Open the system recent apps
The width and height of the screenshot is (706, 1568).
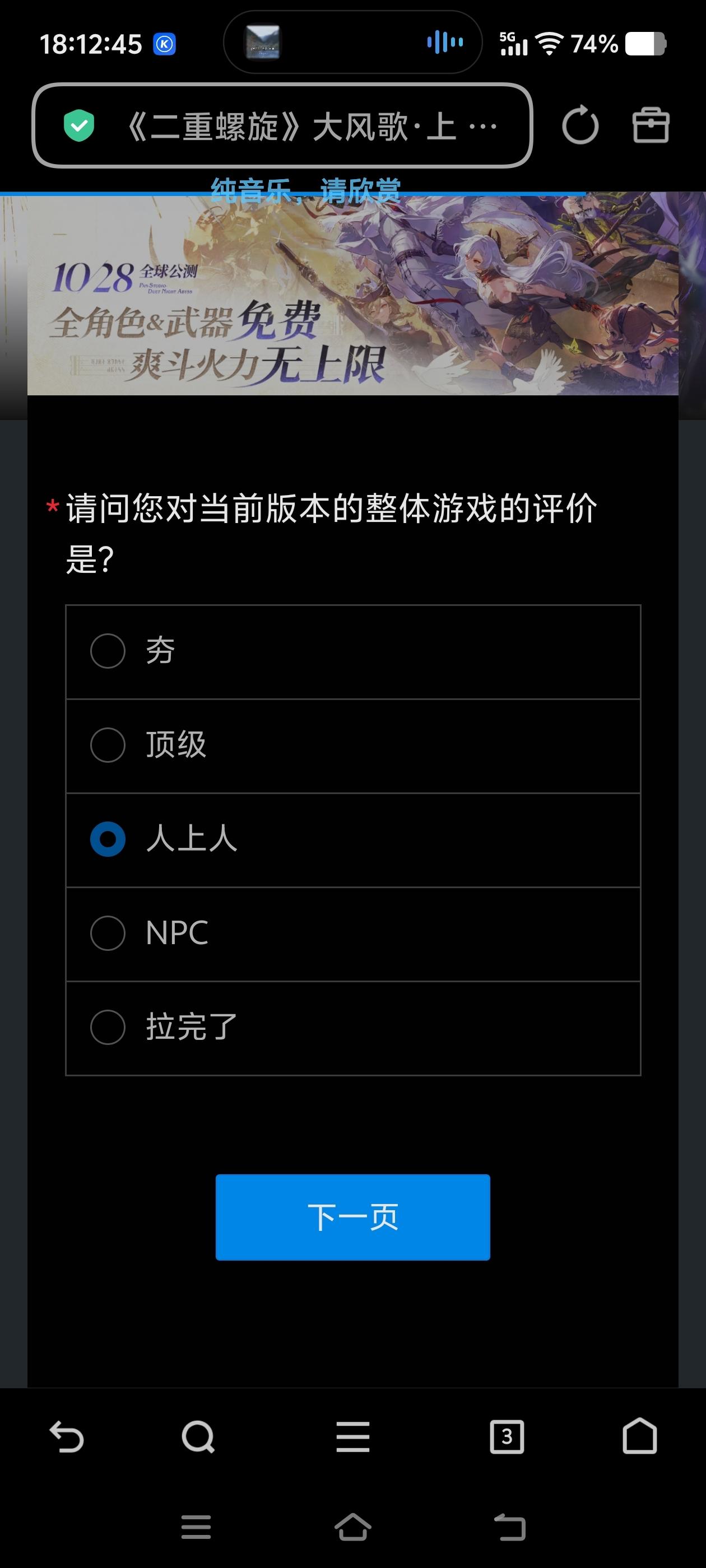(196, 1527)
